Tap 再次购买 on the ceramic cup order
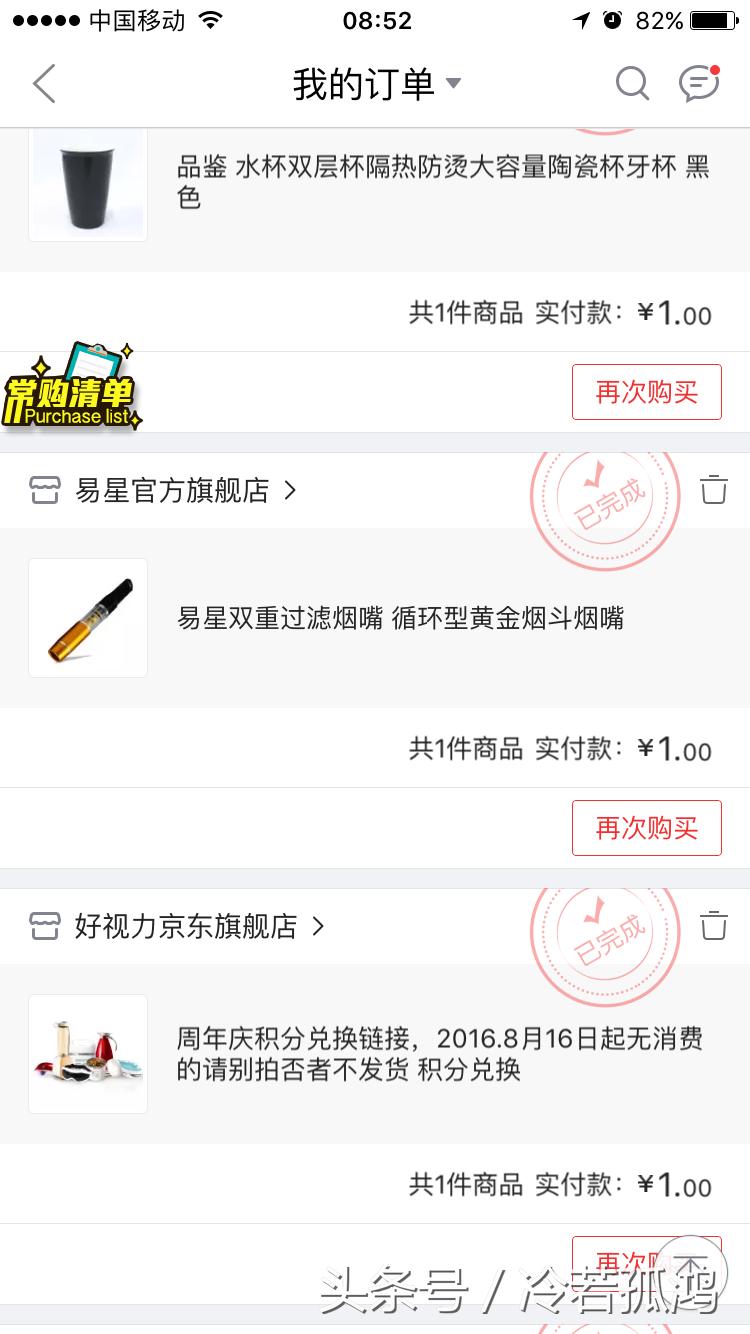Viewport: 750px width, 1334px height. point(646,392)
